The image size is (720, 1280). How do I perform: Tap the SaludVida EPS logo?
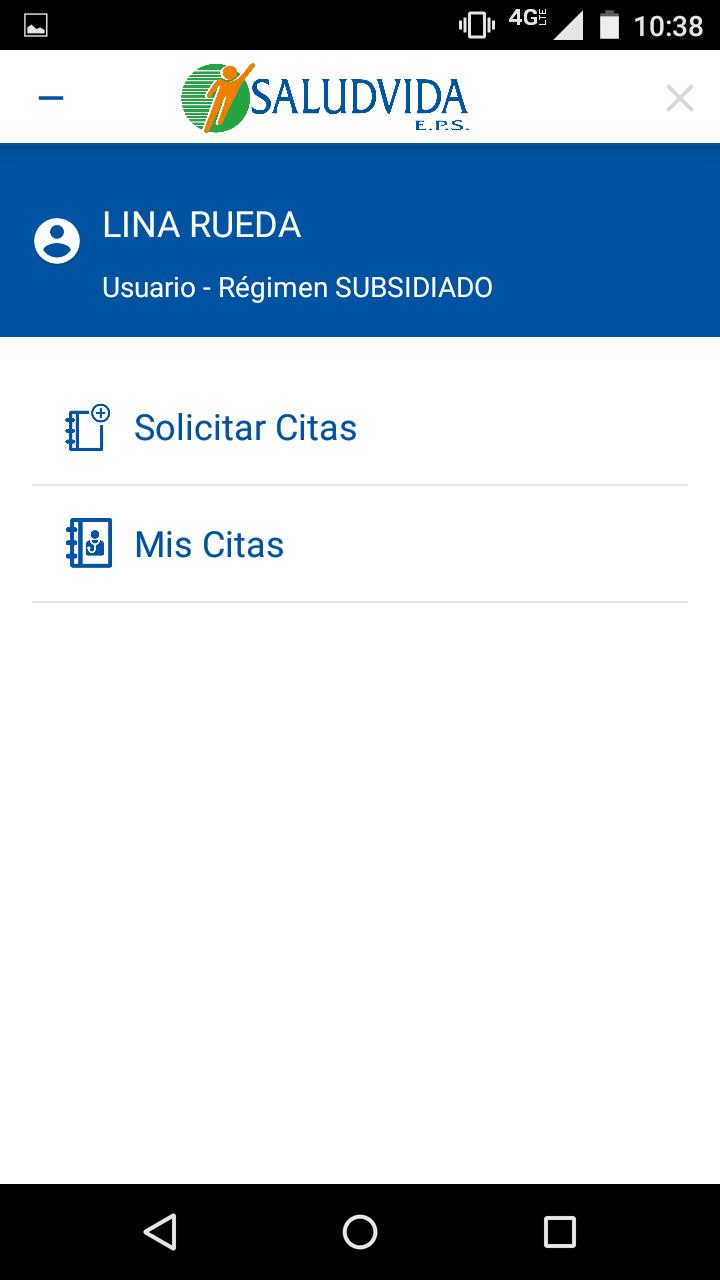tap(325, 97)
